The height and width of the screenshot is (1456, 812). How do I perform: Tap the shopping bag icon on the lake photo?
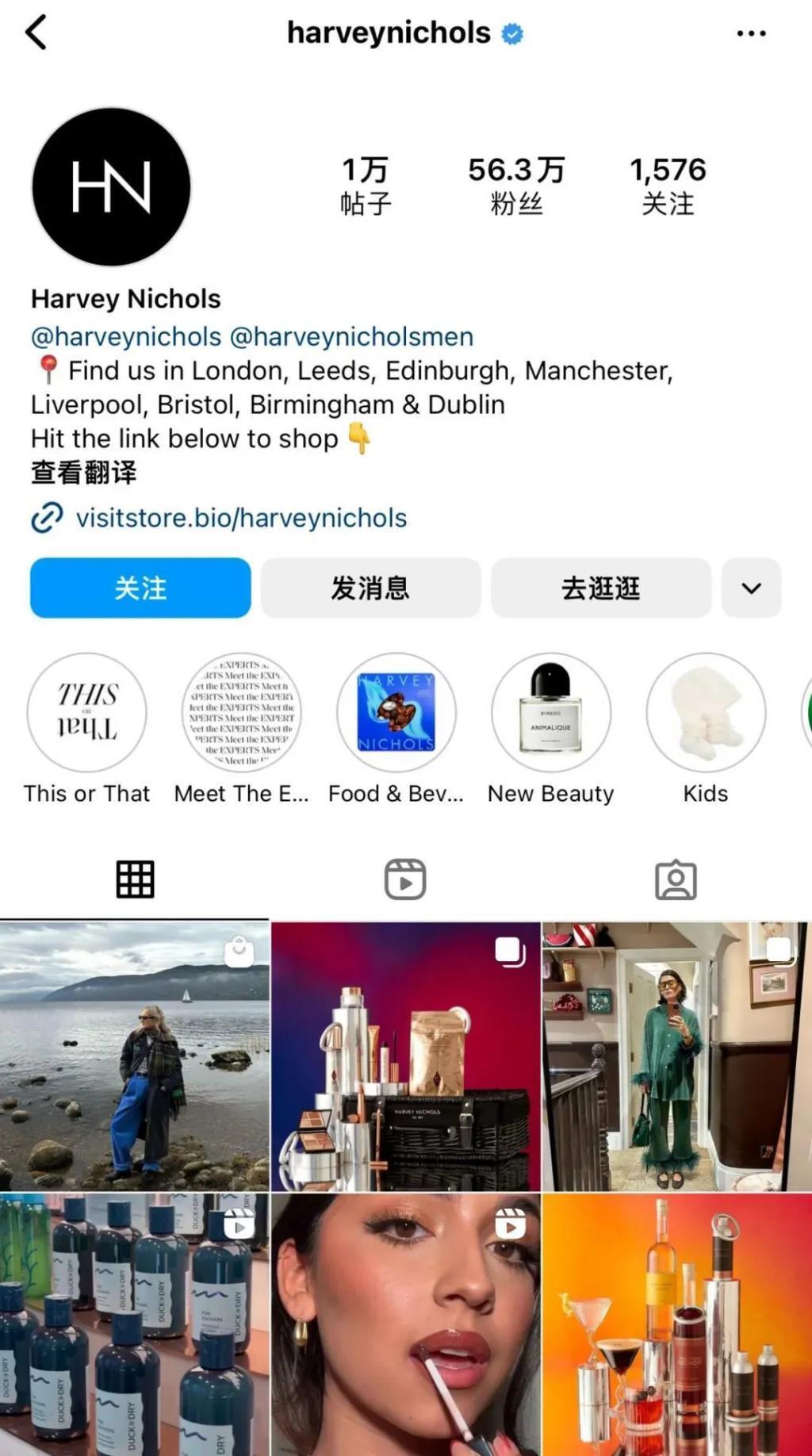[239, 950]
